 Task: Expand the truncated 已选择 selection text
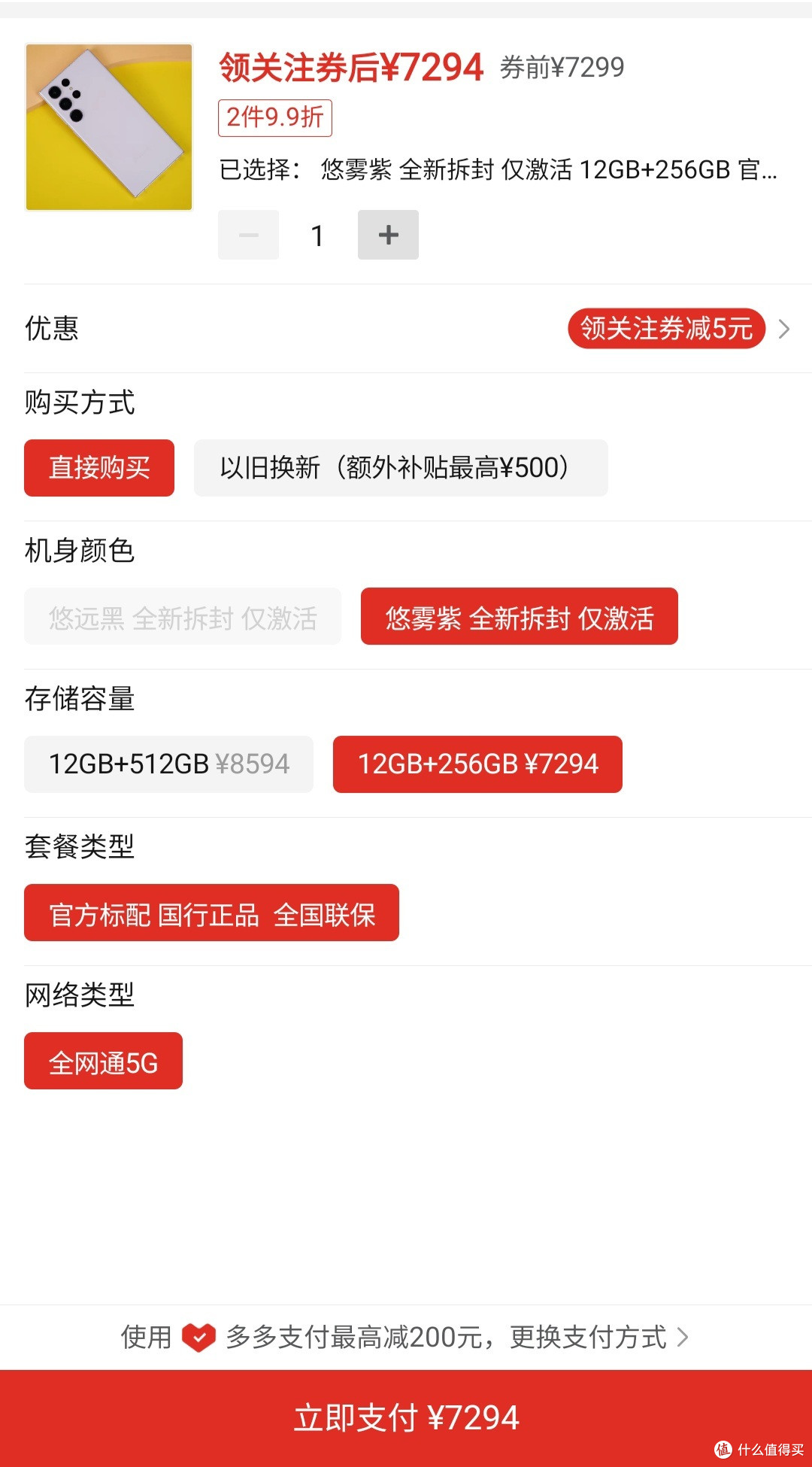coord(496,172)
